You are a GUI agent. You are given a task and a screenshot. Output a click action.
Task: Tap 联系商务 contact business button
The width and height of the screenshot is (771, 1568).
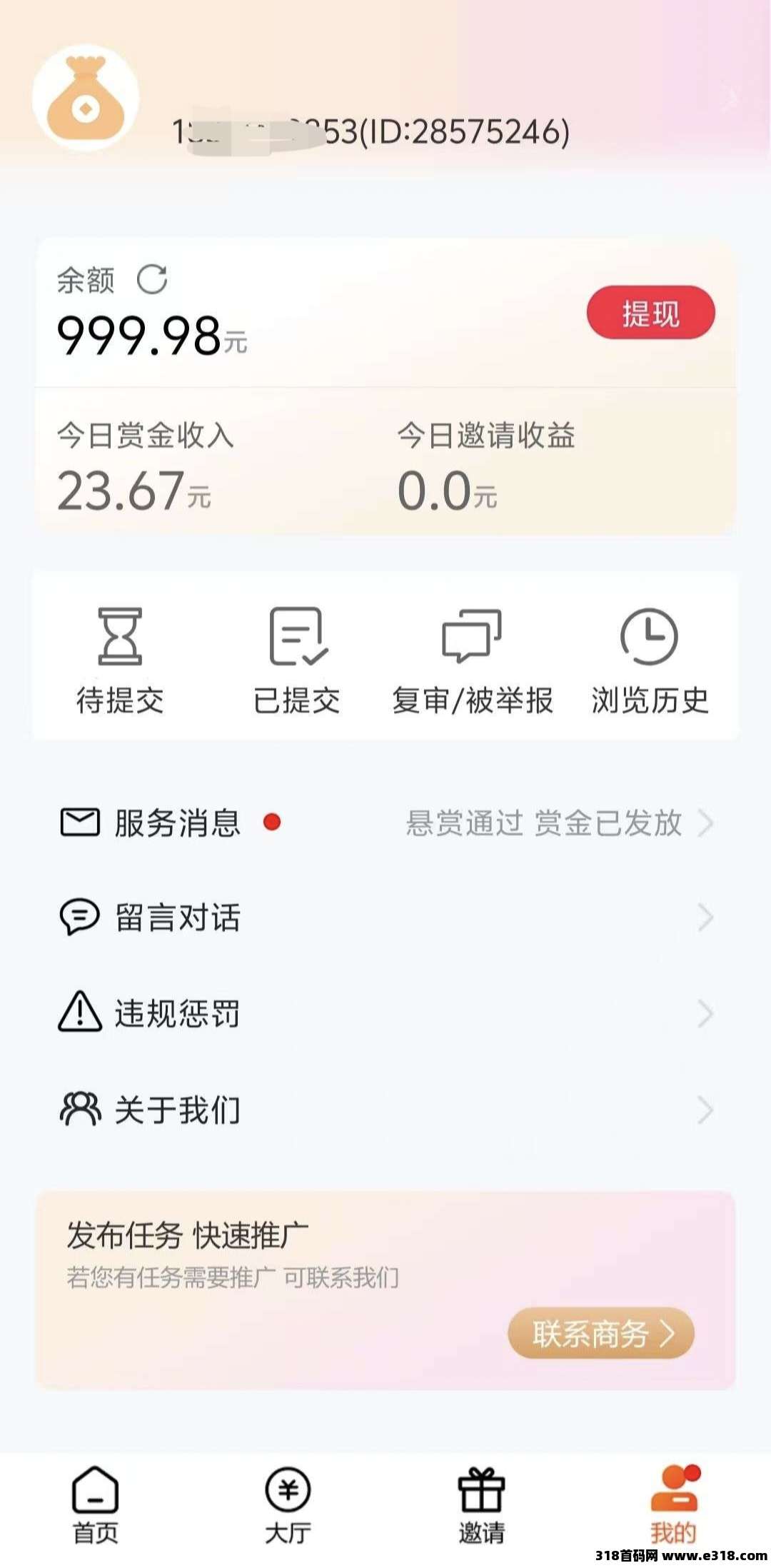(601, 1333)
